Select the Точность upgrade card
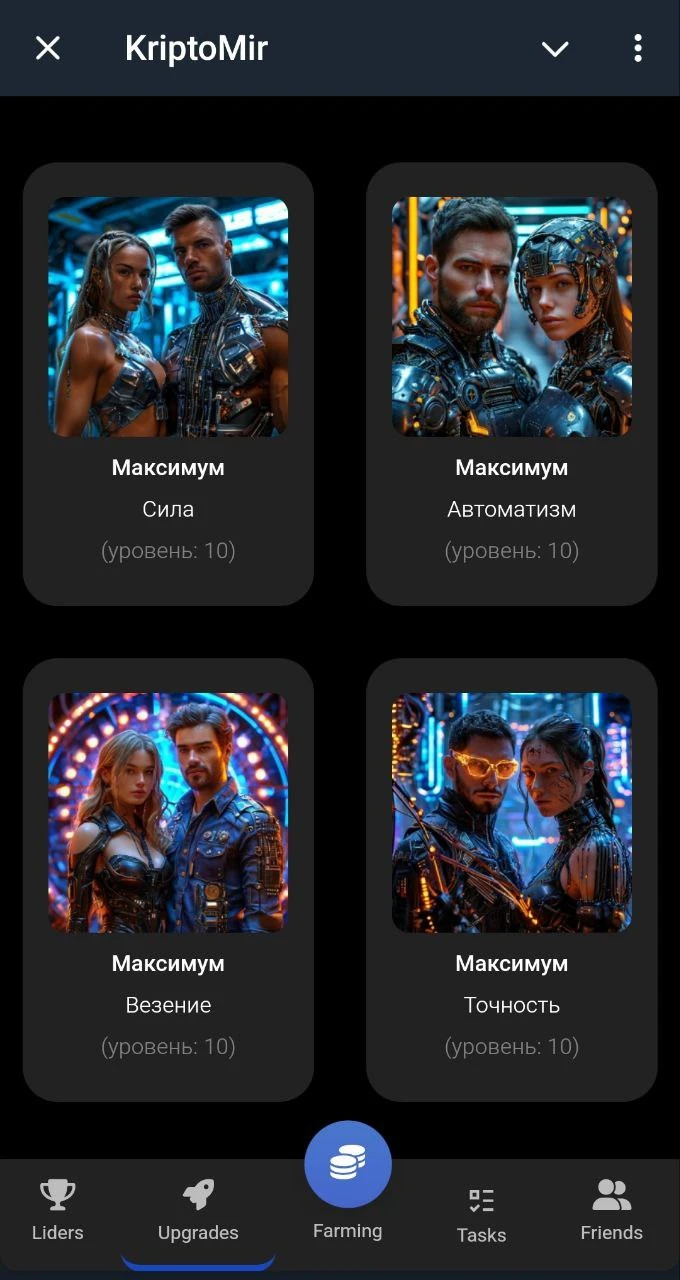This screenshot has height=1280, width=680. point(511,879)
